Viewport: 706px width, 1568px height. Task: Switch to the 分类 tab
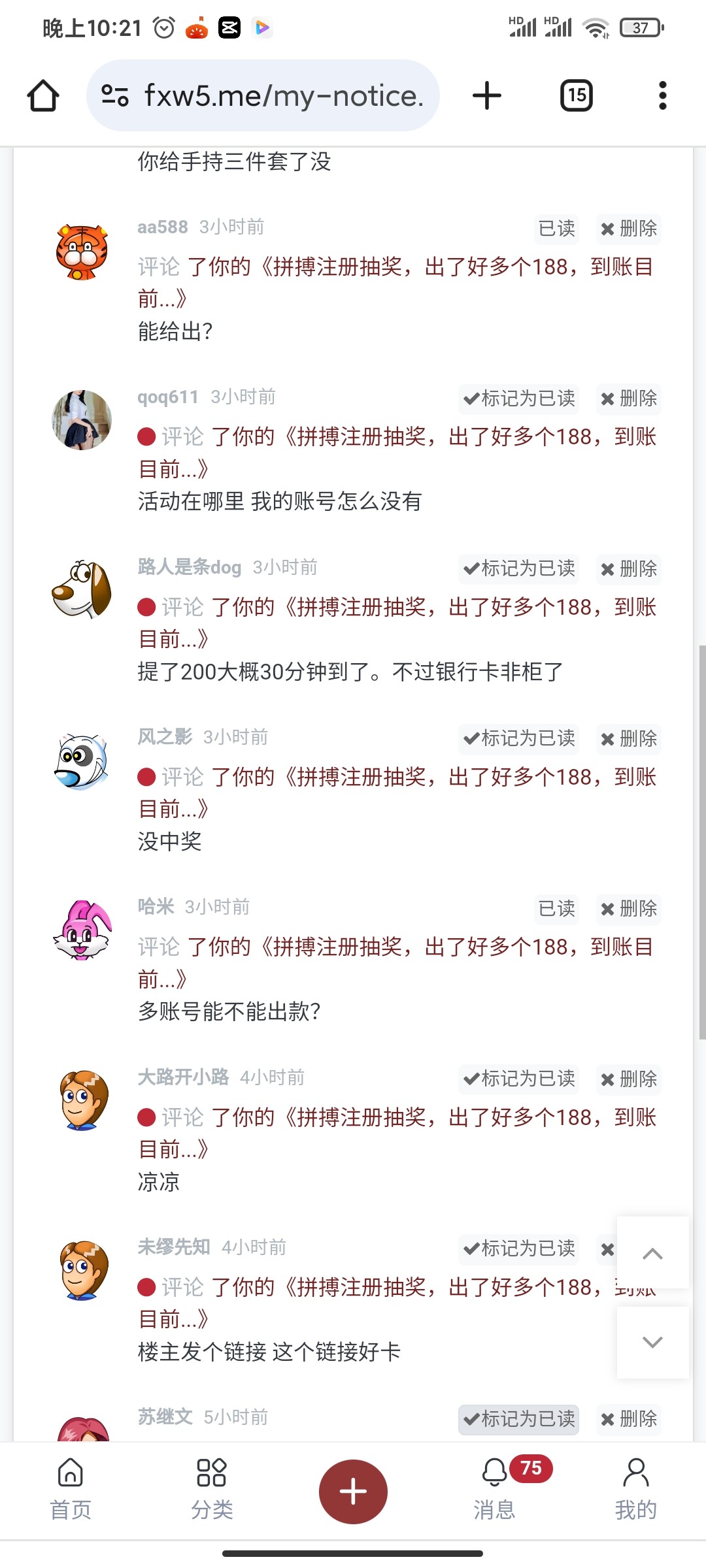tap(212, 1490)
